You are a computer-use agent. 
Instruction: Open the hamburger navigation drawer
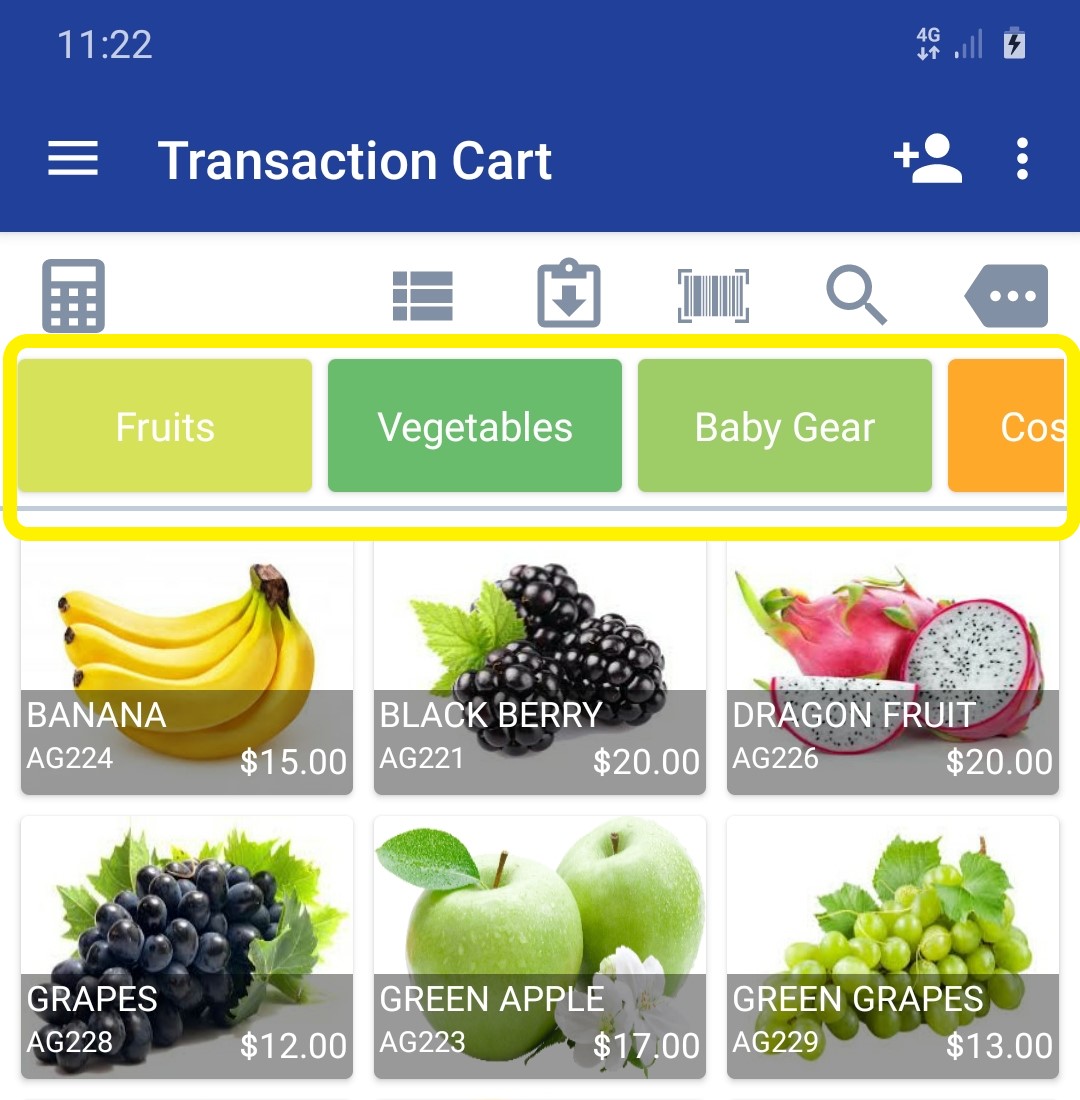point(73,159)
